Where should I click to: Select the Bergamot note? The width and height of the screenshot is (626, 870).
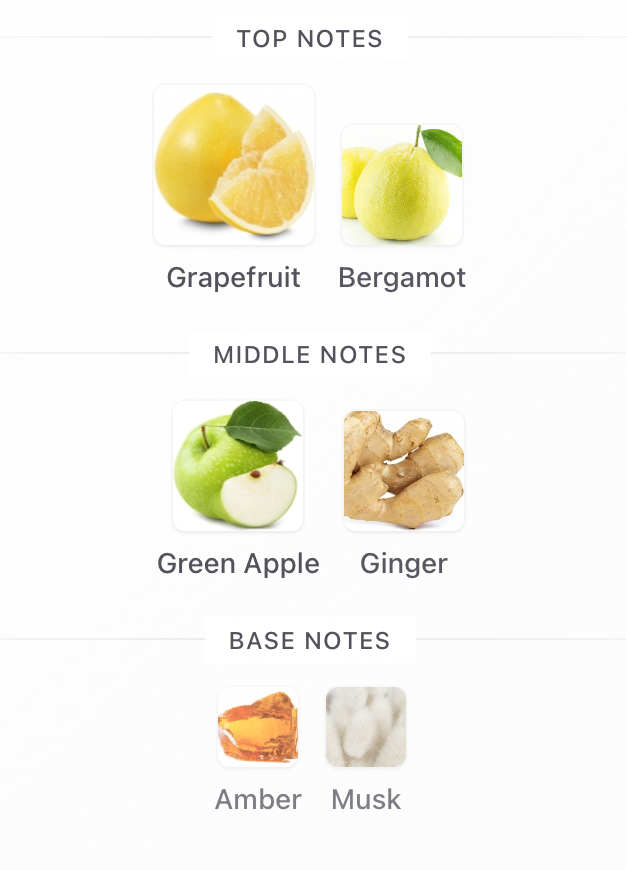click(402, 185)
